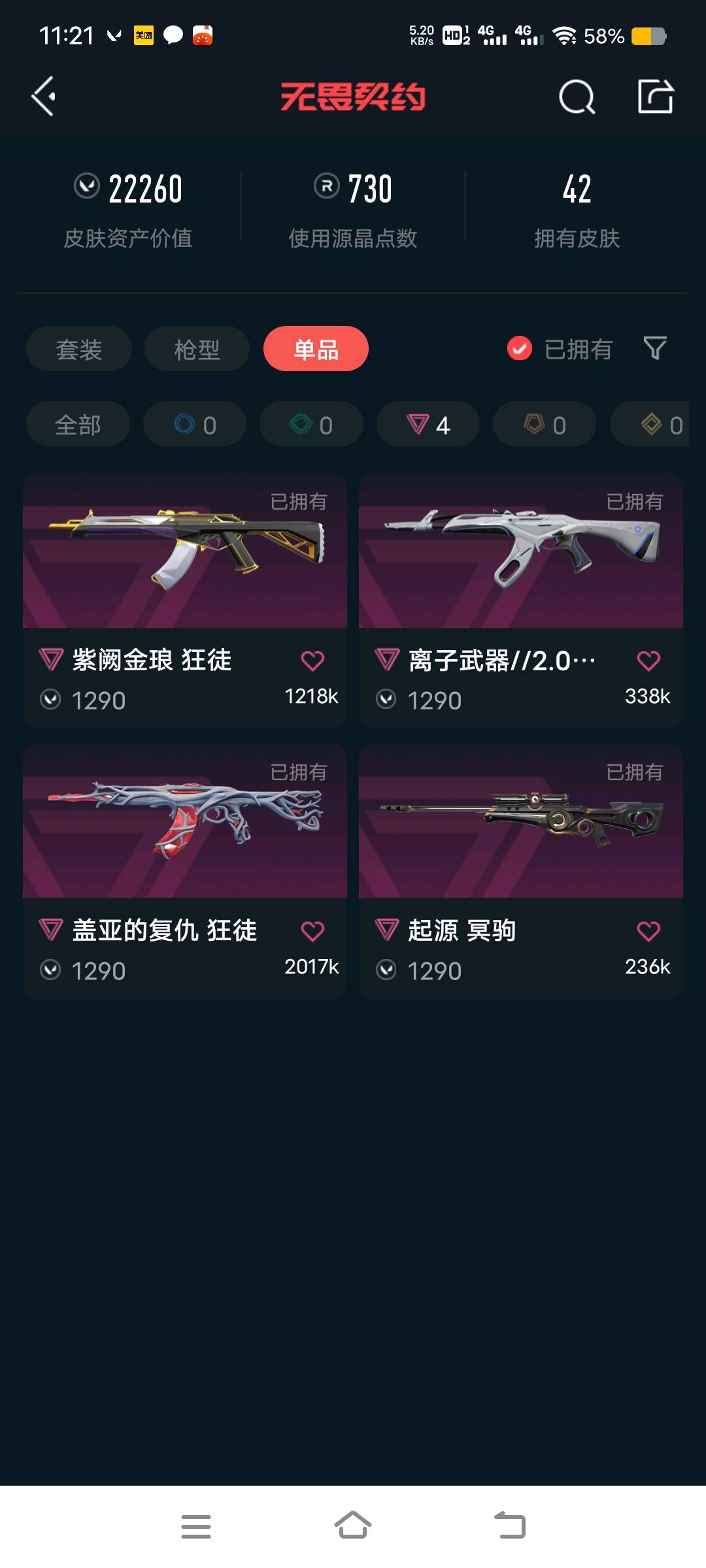This screenshot has width=706, height=1568.
Task: Filter by pink triangle tier showing 4
Action: 428,425
